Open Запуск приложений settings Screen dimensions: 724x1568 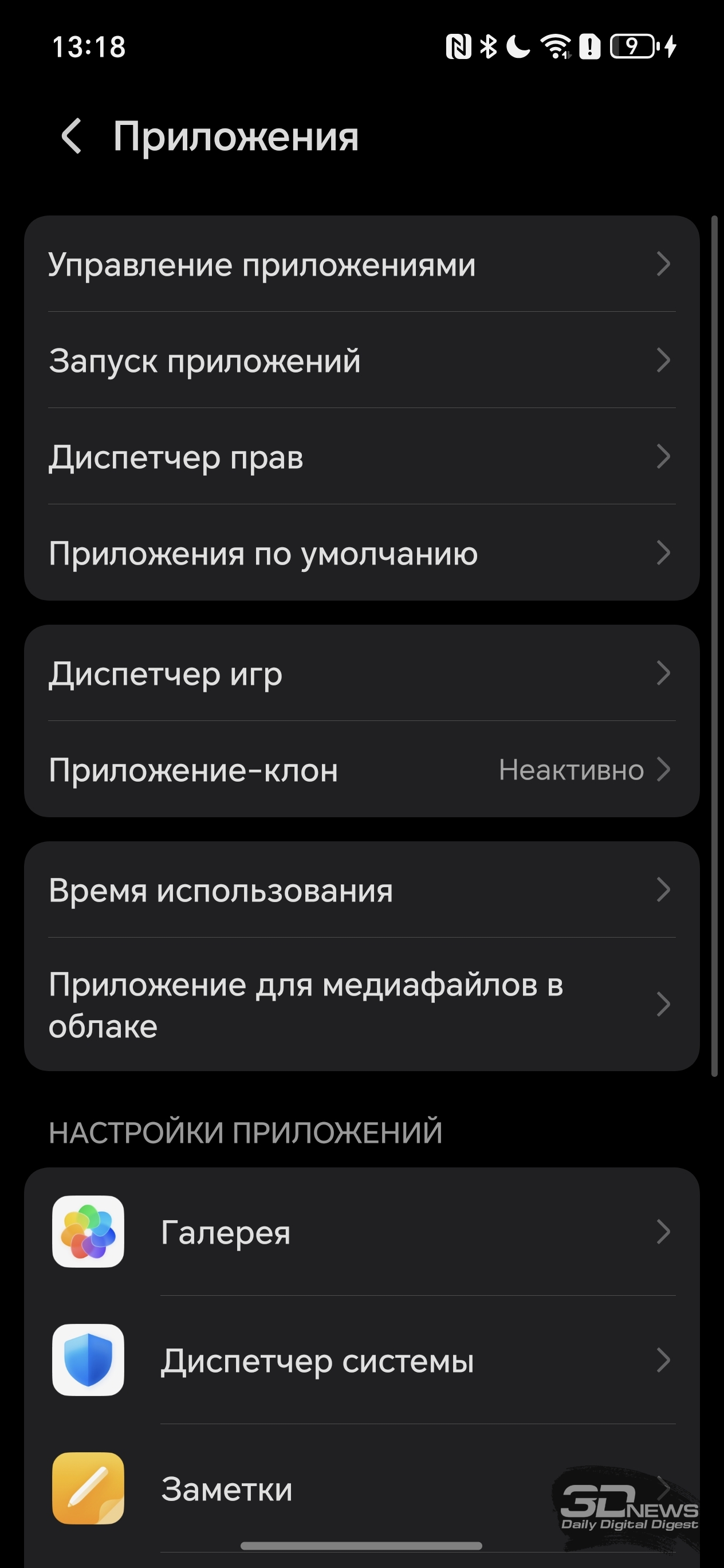click(x=362, y=360)
